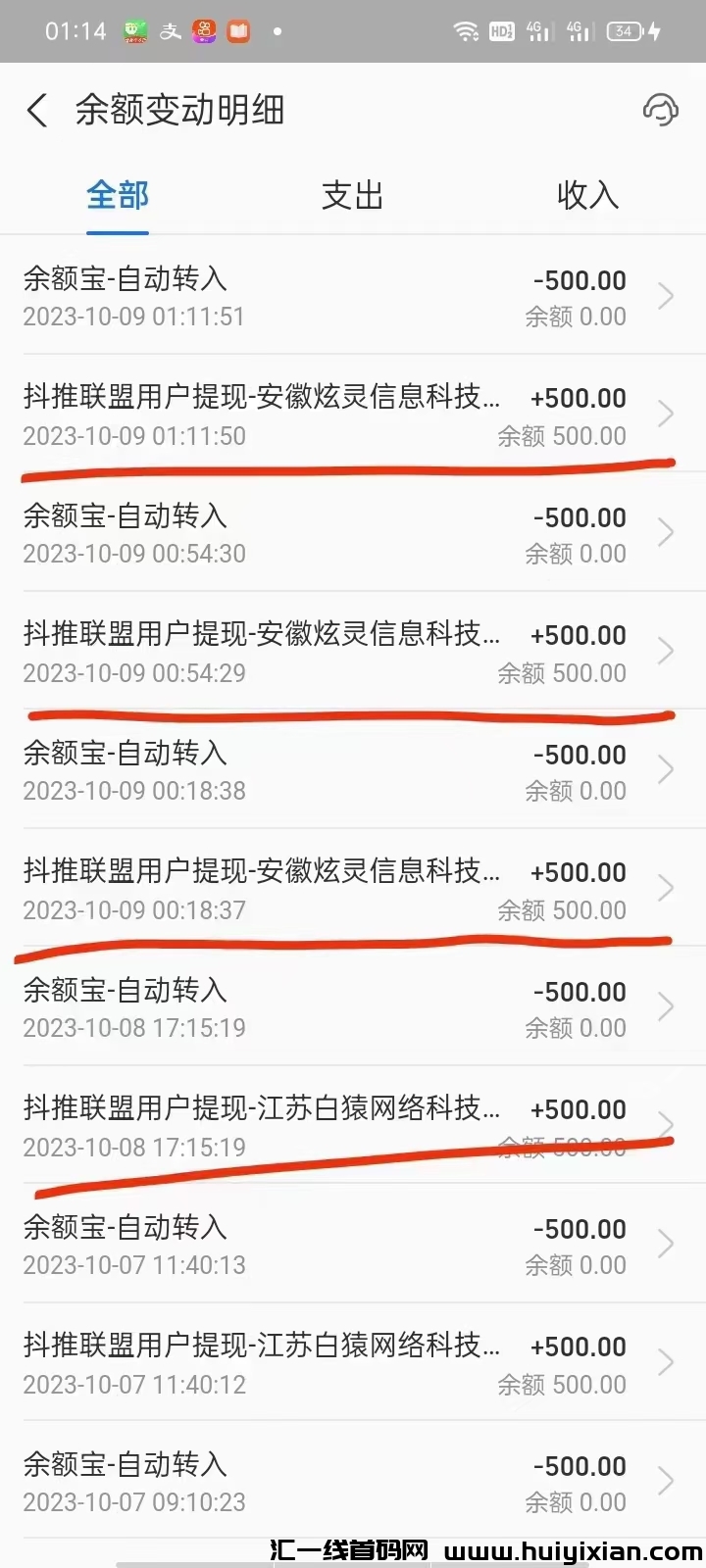Open 抖推联盟用户提现 entry at 01:11:50
Viewport: 706px width, 1568px height.
coord(353,416)
